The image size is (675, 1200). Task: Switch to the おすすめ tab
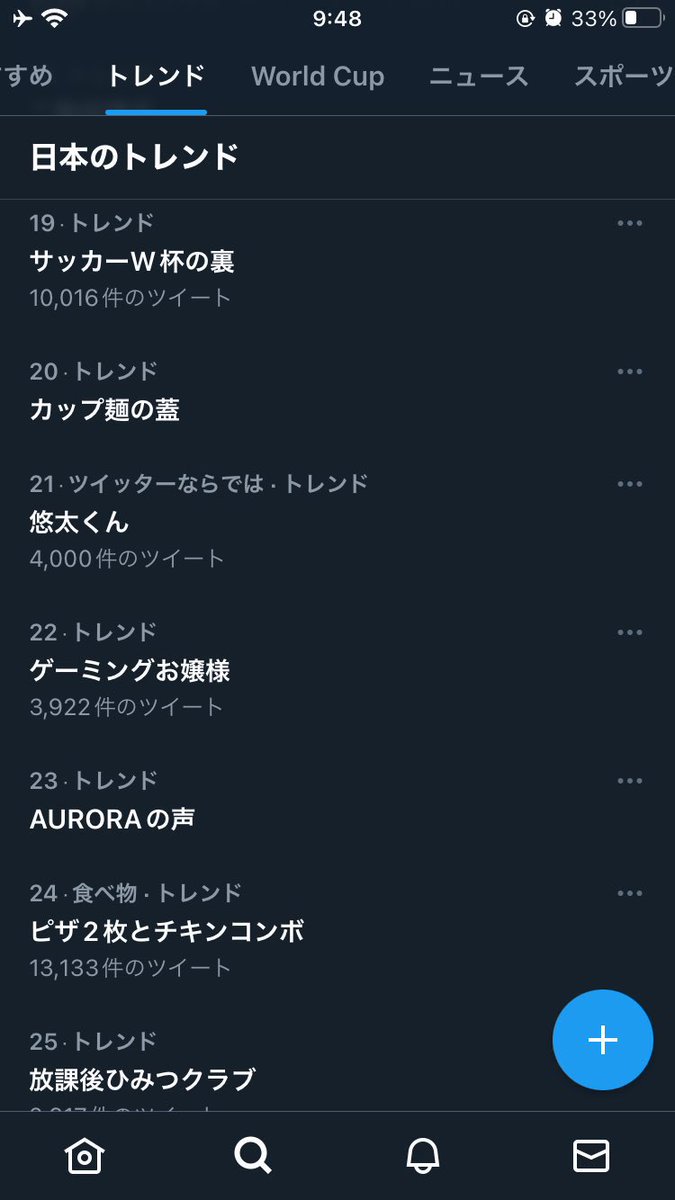coord(26,76)
